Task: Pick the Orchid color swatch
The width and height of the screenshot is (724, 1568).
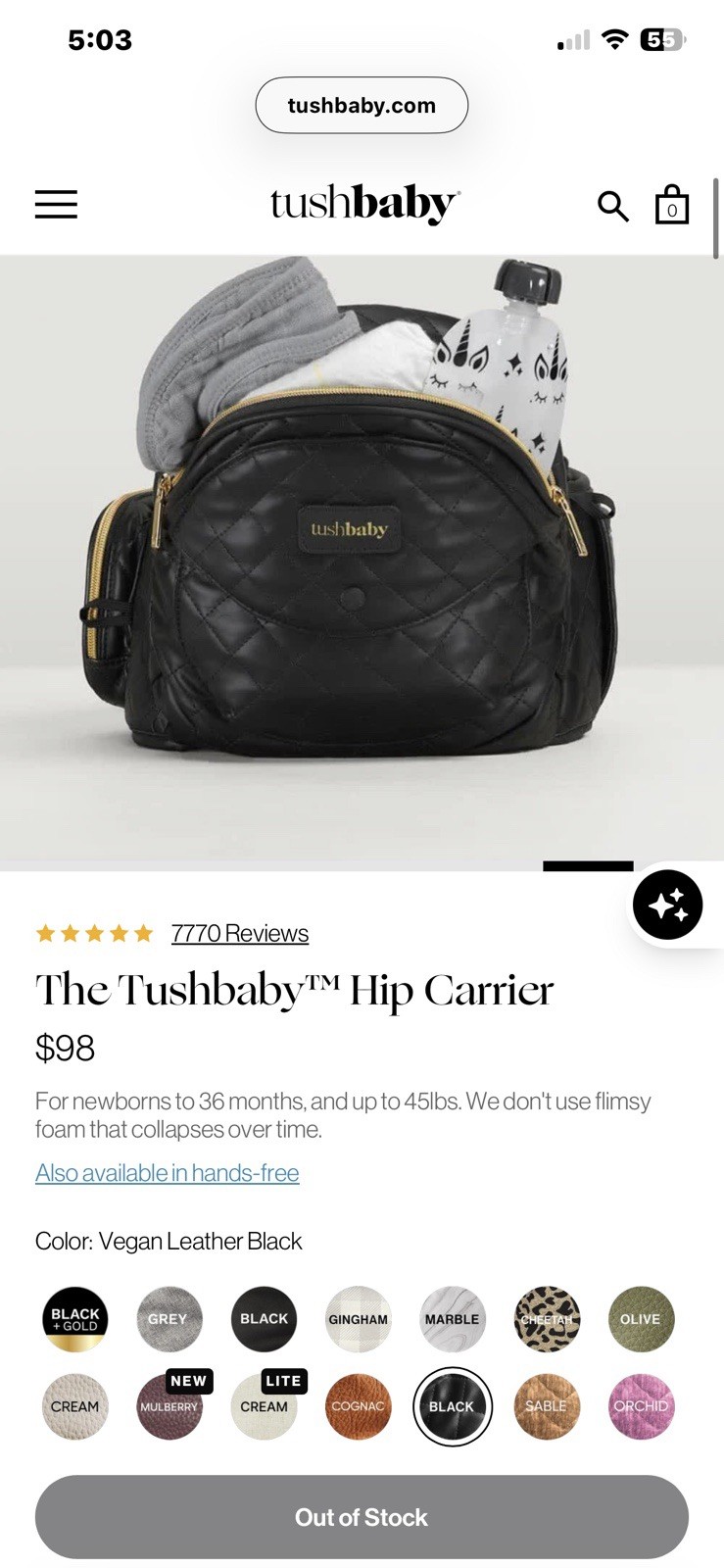Action: point(641,1407)
